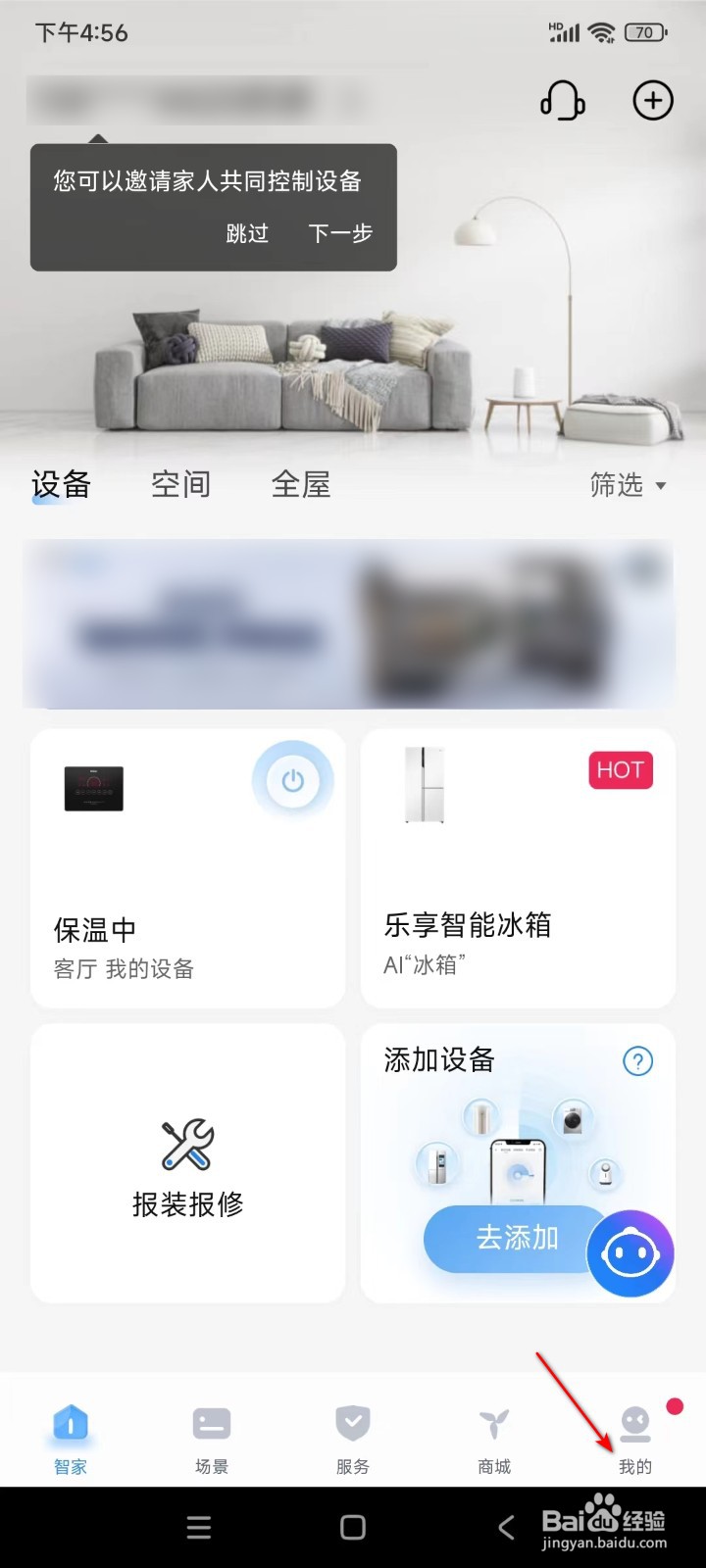Switch to the 空间 tab

click(x=180, y=484)
